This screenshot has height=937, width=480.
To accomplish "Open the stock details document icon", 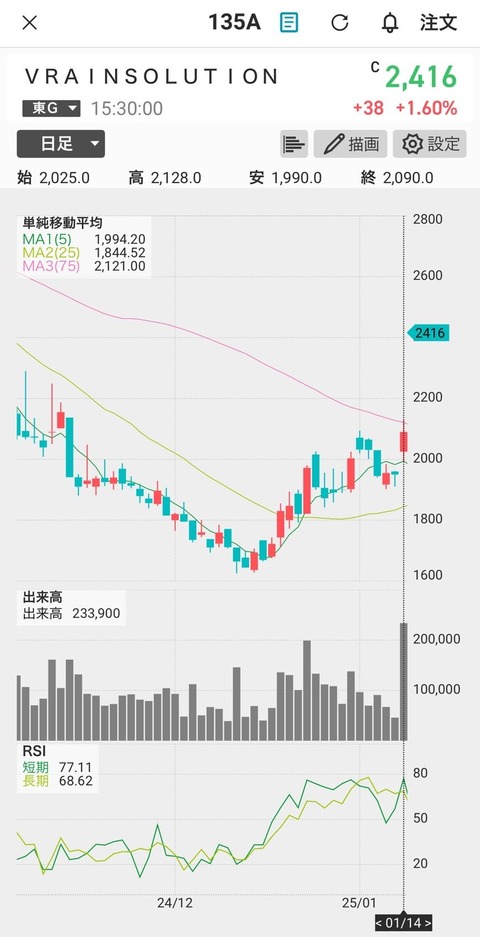I will point(289,23).
